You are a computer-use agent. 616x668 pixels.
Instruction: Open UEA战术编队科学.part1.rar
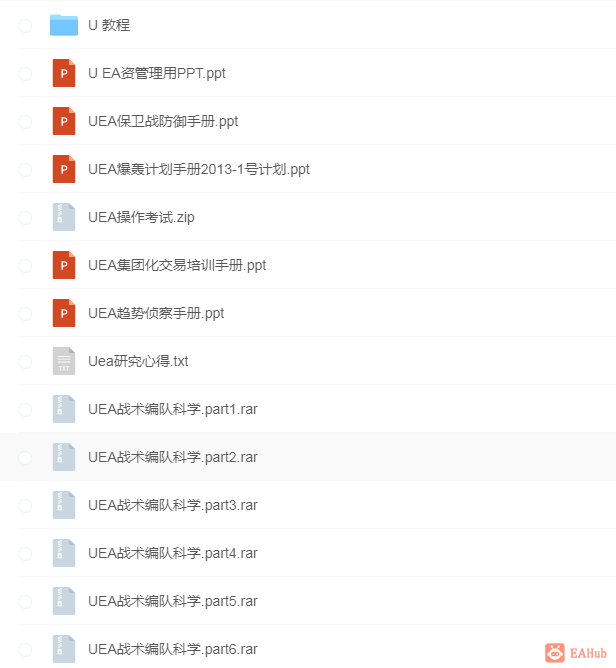173,409
